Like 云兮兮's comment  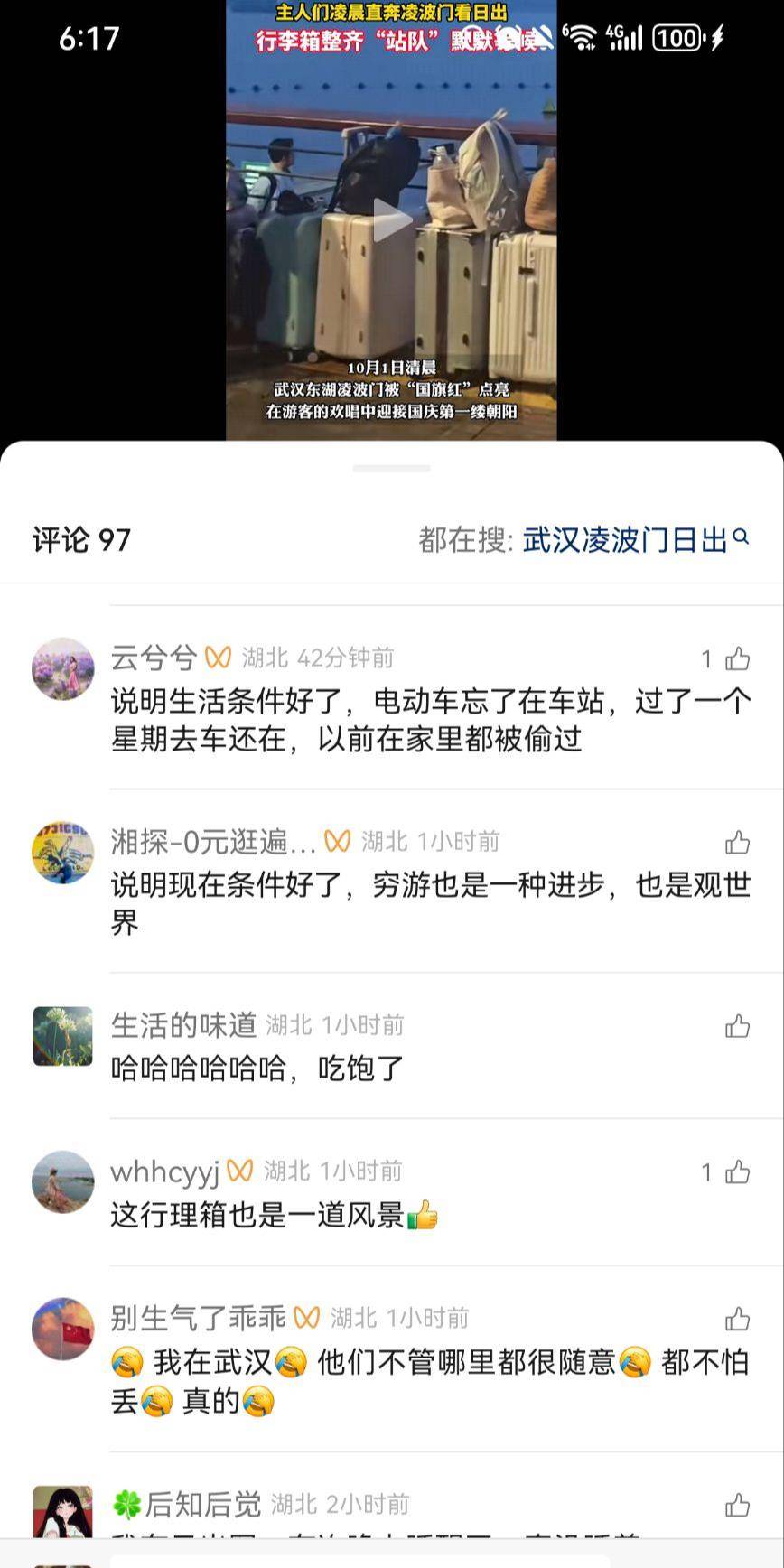737,659
